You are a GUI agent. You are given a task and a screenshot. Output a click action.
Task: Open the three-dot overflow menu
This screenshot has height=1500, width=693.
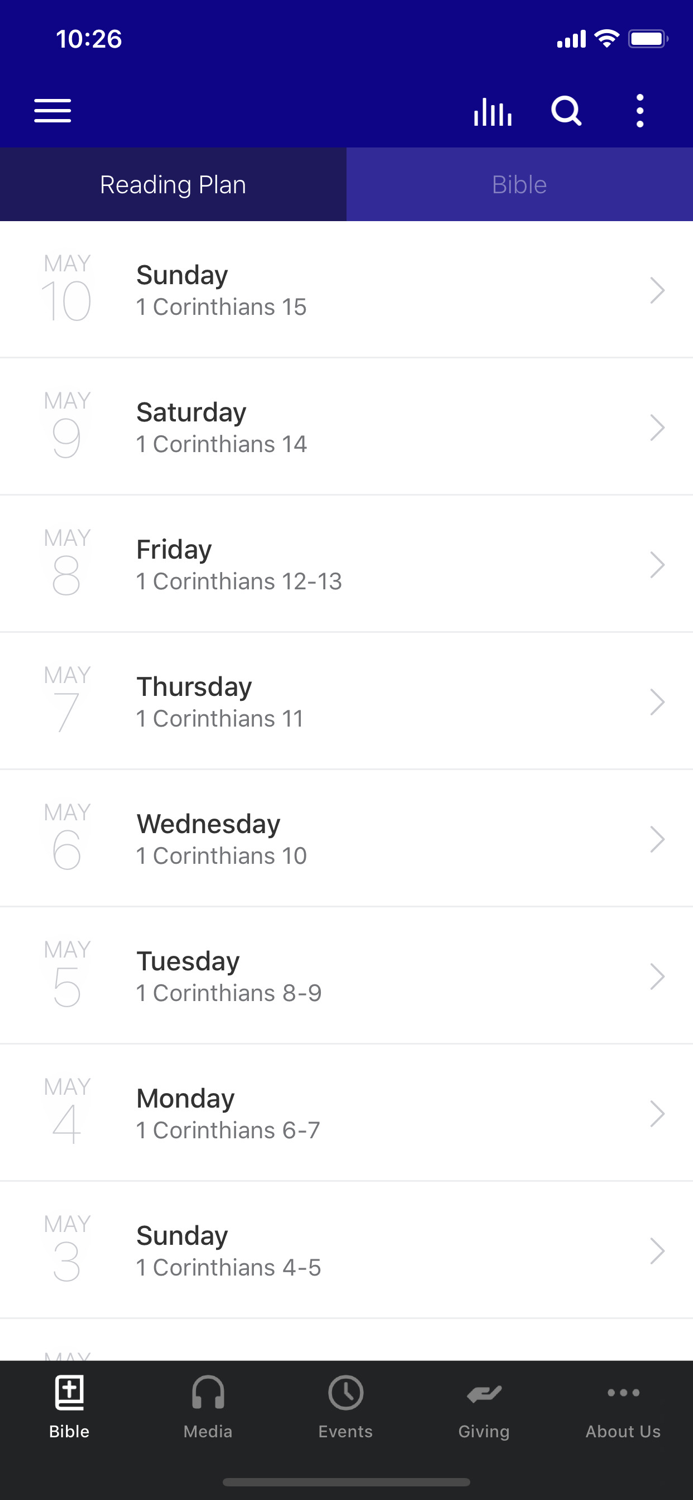tap(640, 111)
